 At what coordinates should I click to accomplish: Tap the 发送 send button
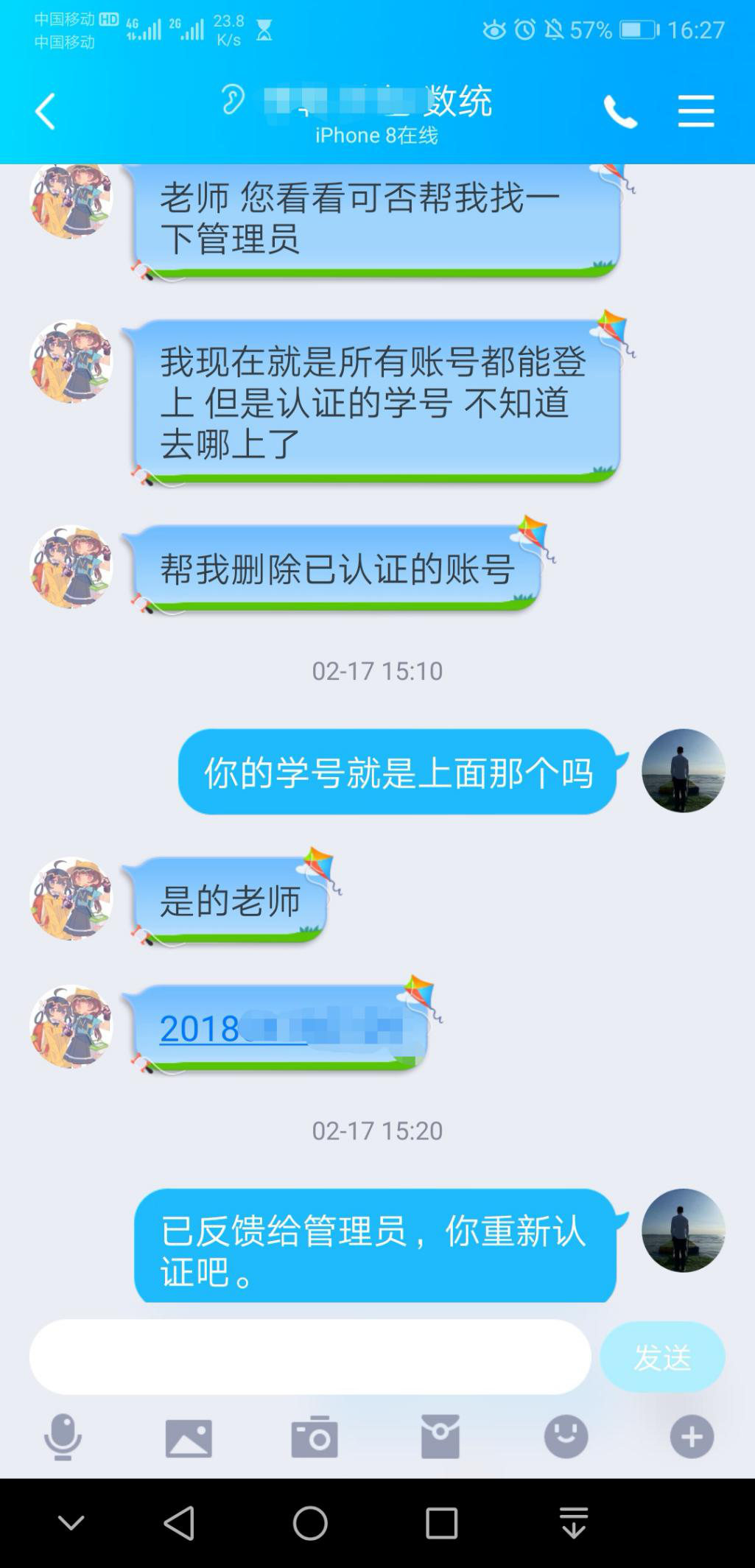(661, 1357)
